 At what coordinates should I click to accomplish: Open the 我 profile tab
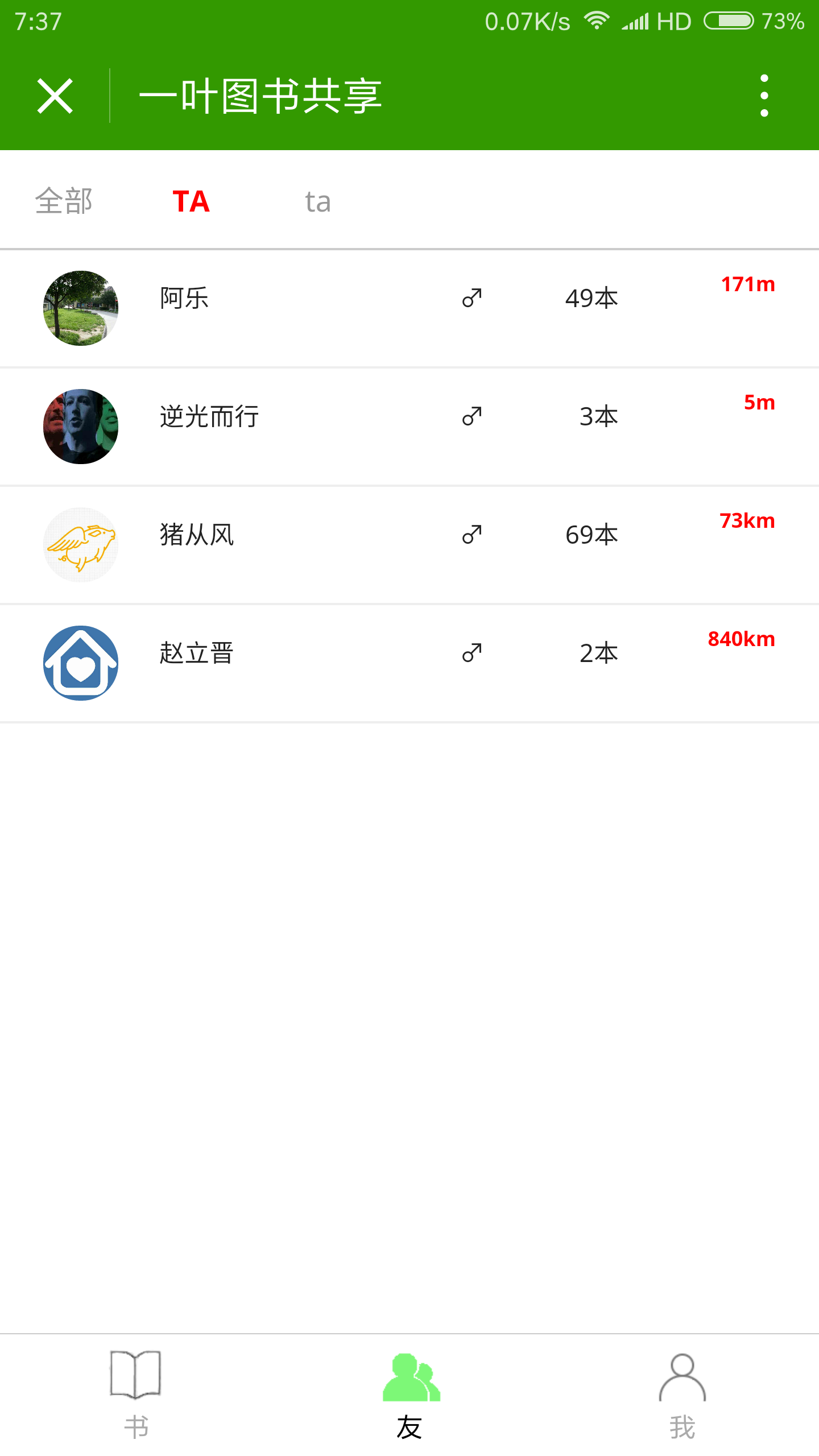coord(682,1395)
